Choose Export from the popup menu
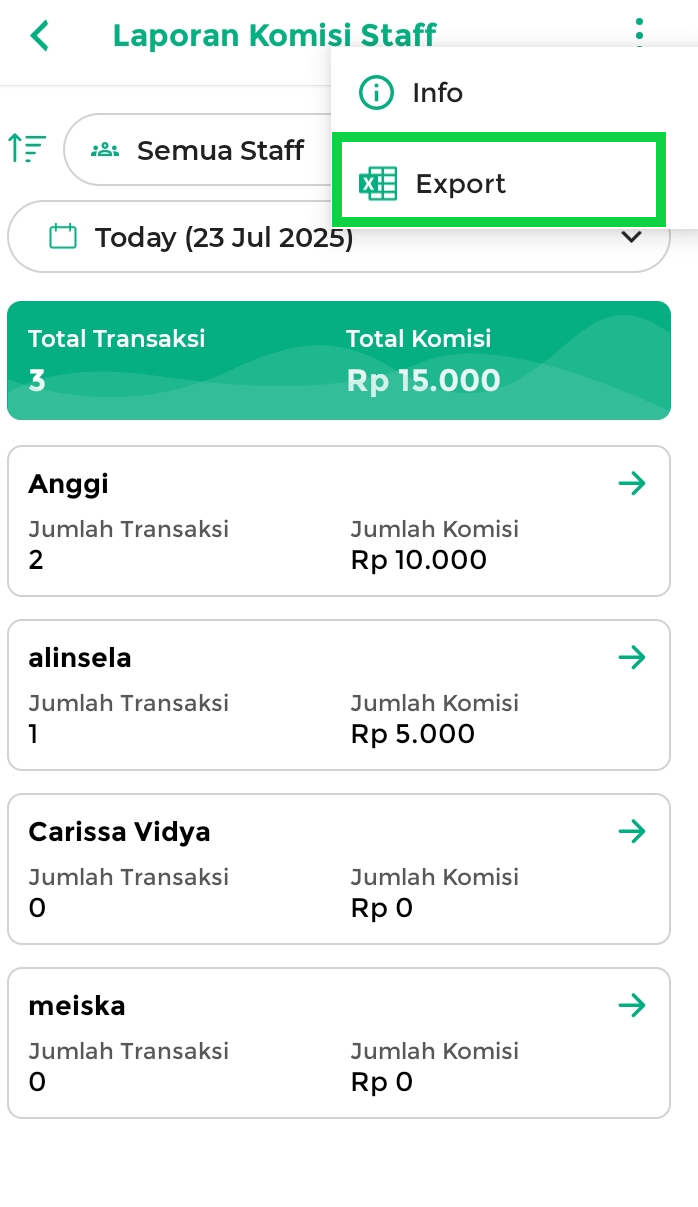This screenshot has height=1207, width=698. pos(498,181)
